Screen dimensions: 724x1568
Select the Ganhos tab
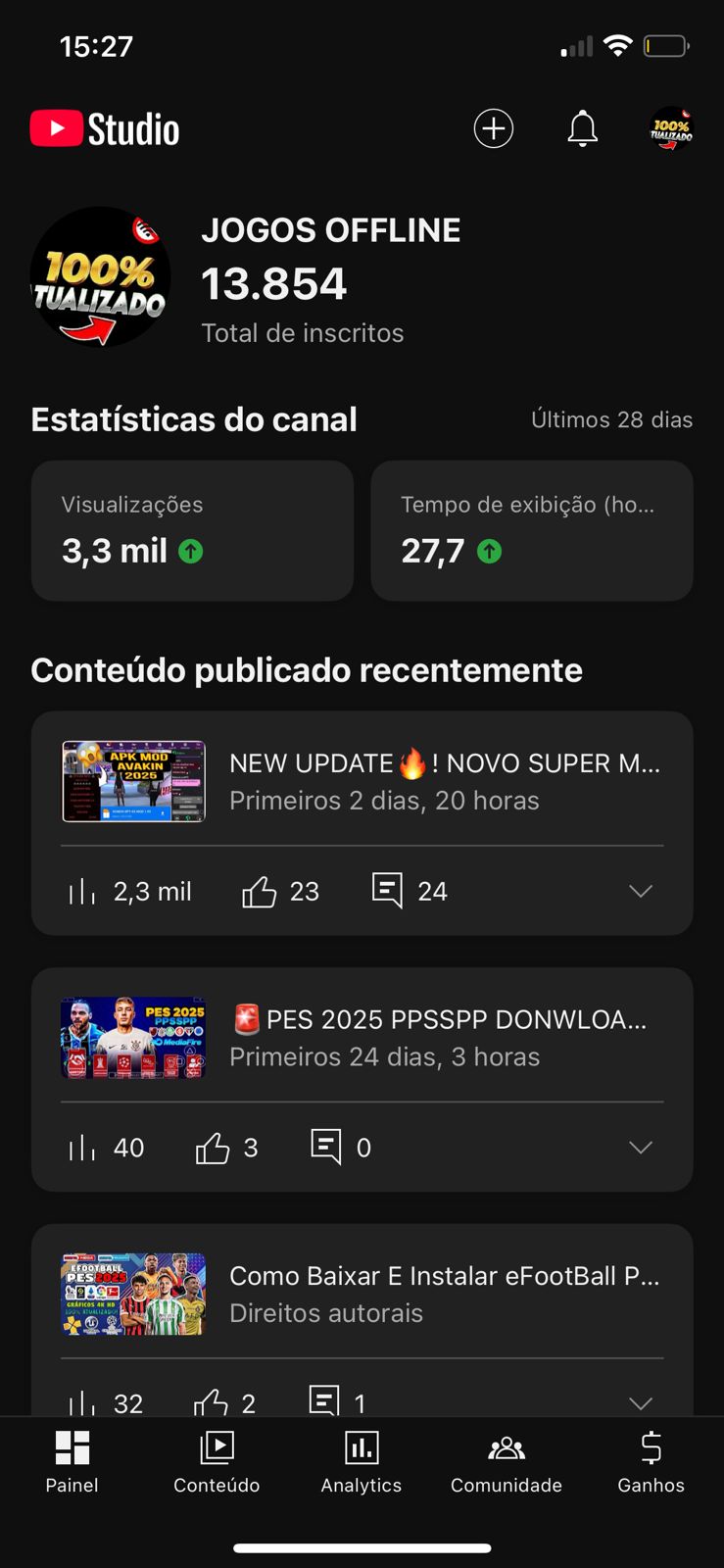[x=651, y=1461]
